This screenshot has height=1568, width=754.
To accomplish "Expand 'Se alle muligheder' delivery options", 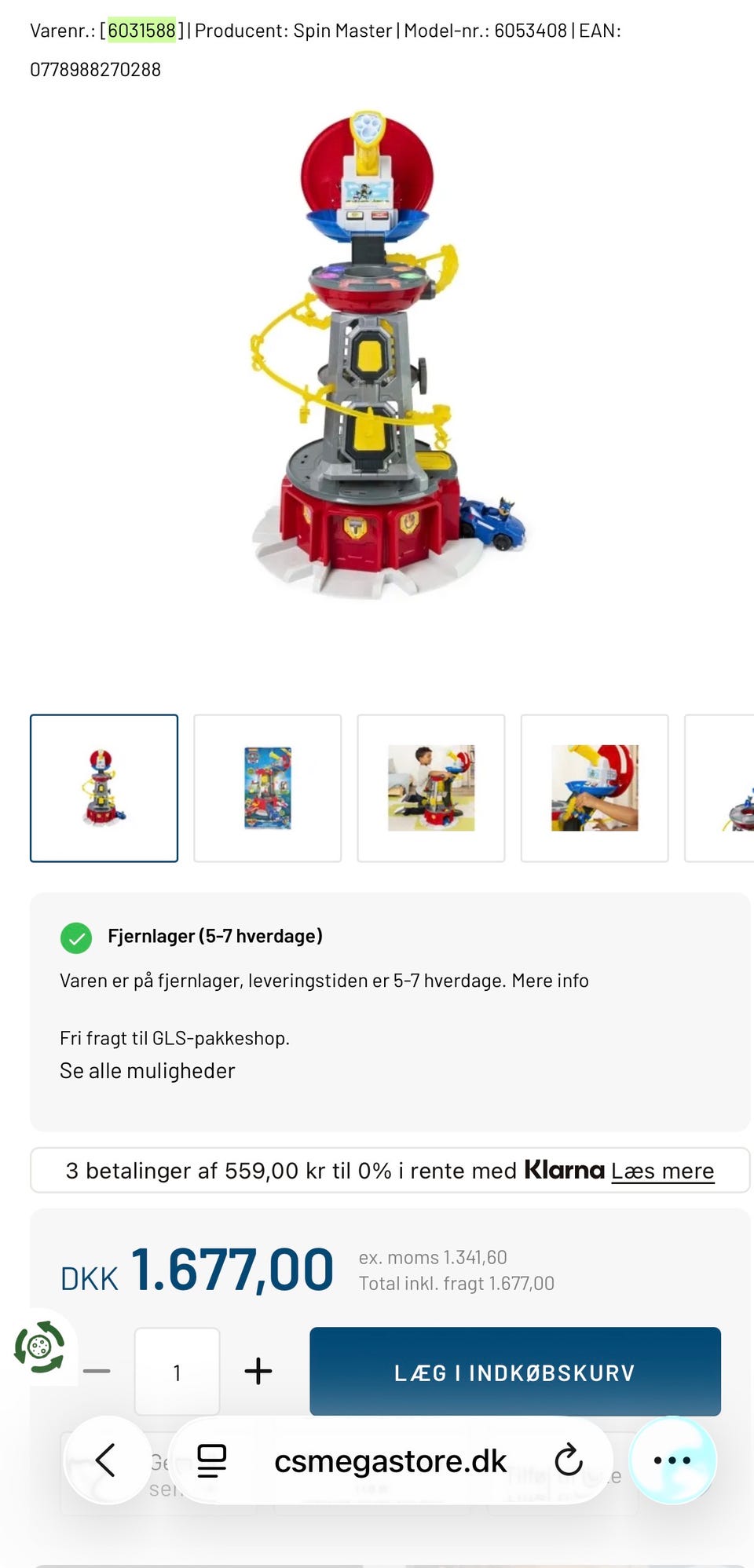I will click(148, 1069).
